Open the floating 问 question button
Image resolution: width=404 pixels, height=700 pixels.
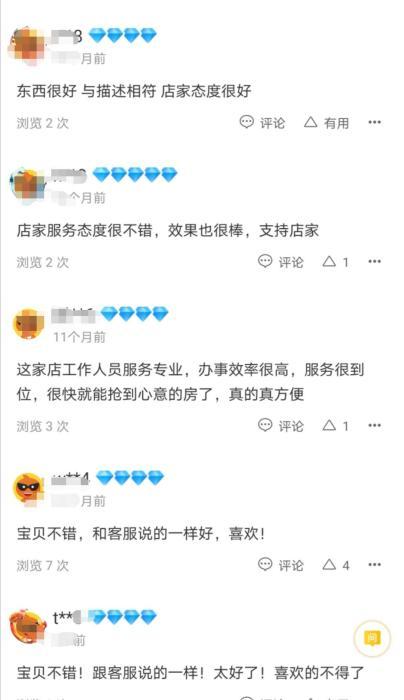click(x=372, y=638)
